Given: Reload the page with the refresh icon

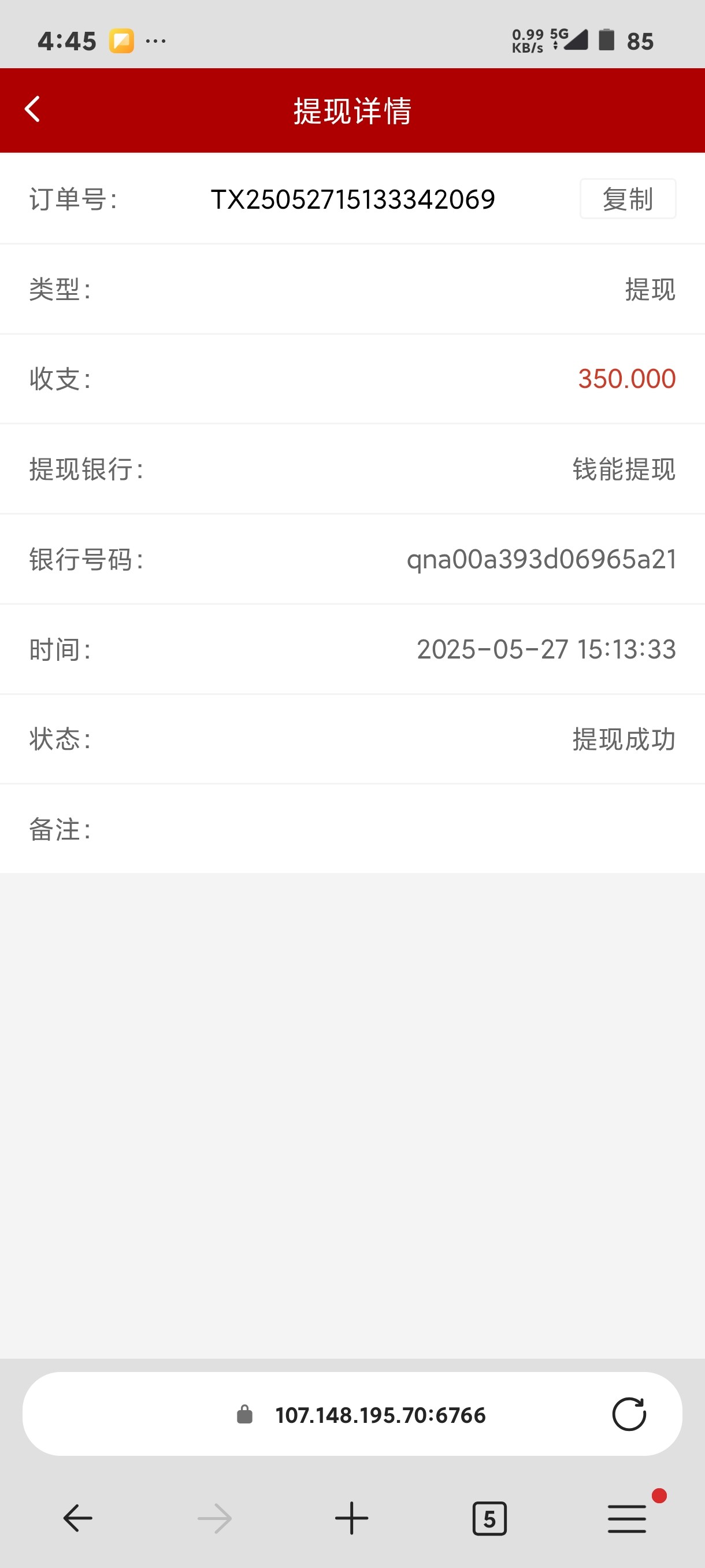Looking at the screenshot, I should point(628,1414).
